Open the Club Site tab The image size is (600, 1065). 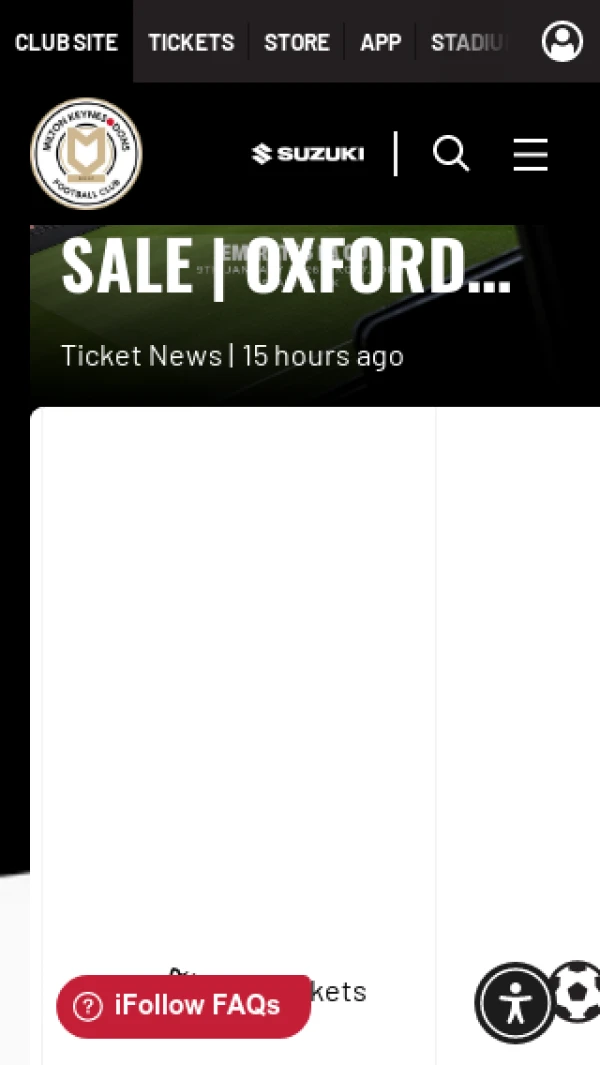click(66, 42)
